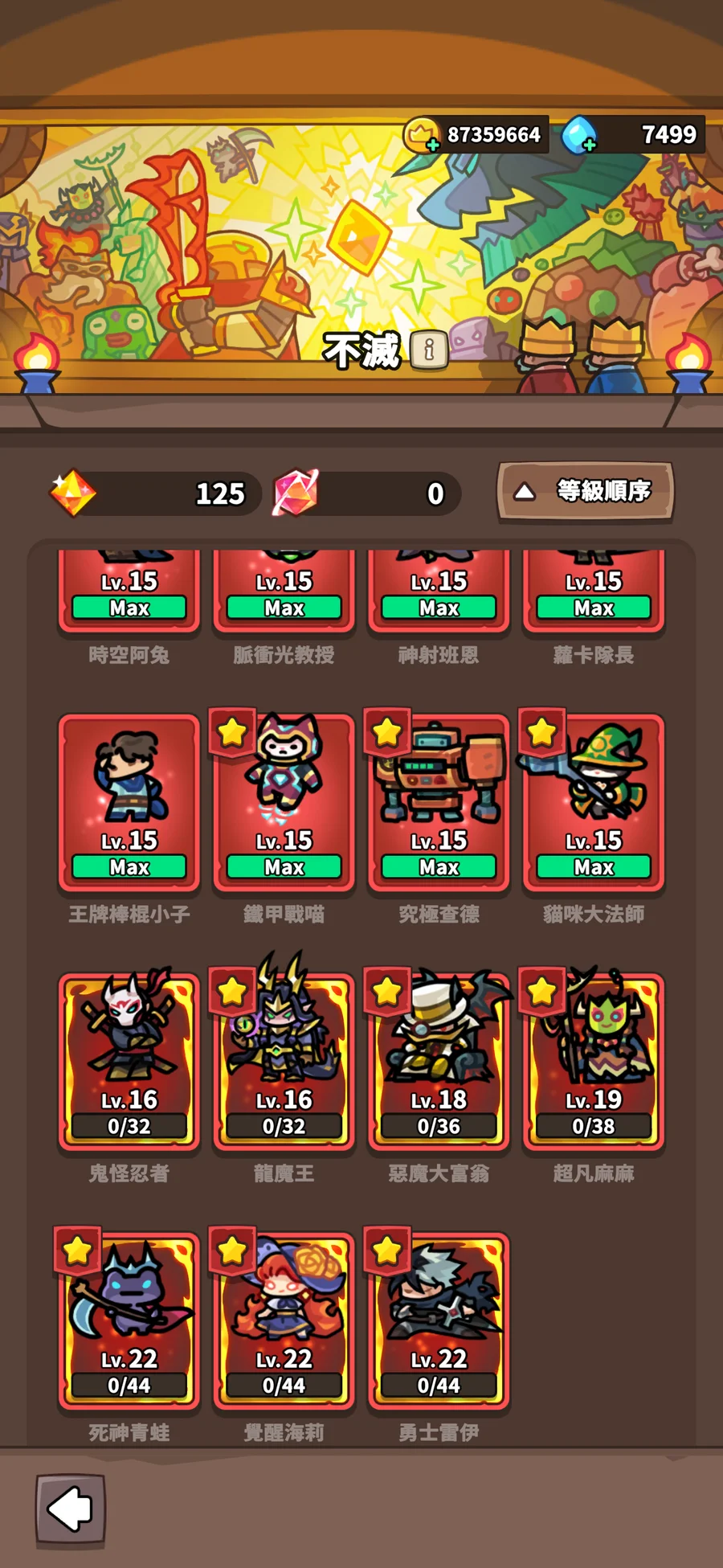Open hero card 惡魔大富翁
The width and height of the screenshot is (723, 1568).
(439, 1062)
